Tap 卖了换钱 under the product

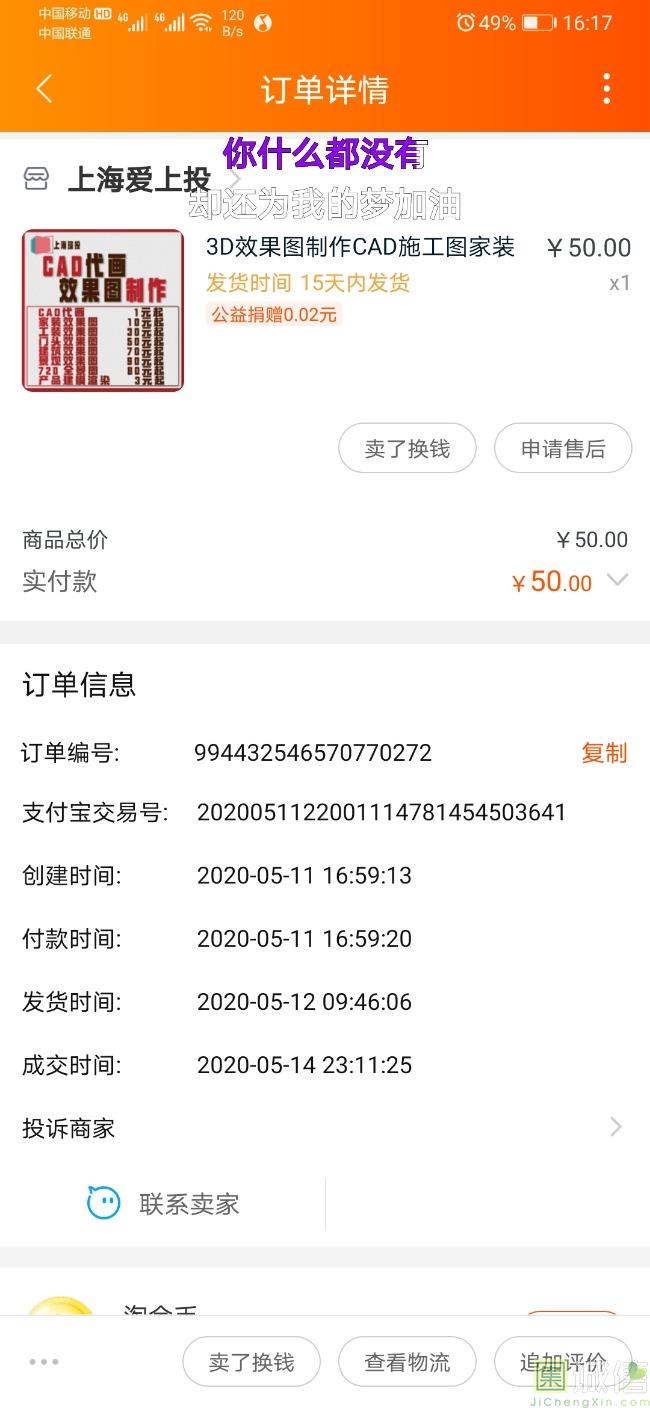[x=407, y=449]
